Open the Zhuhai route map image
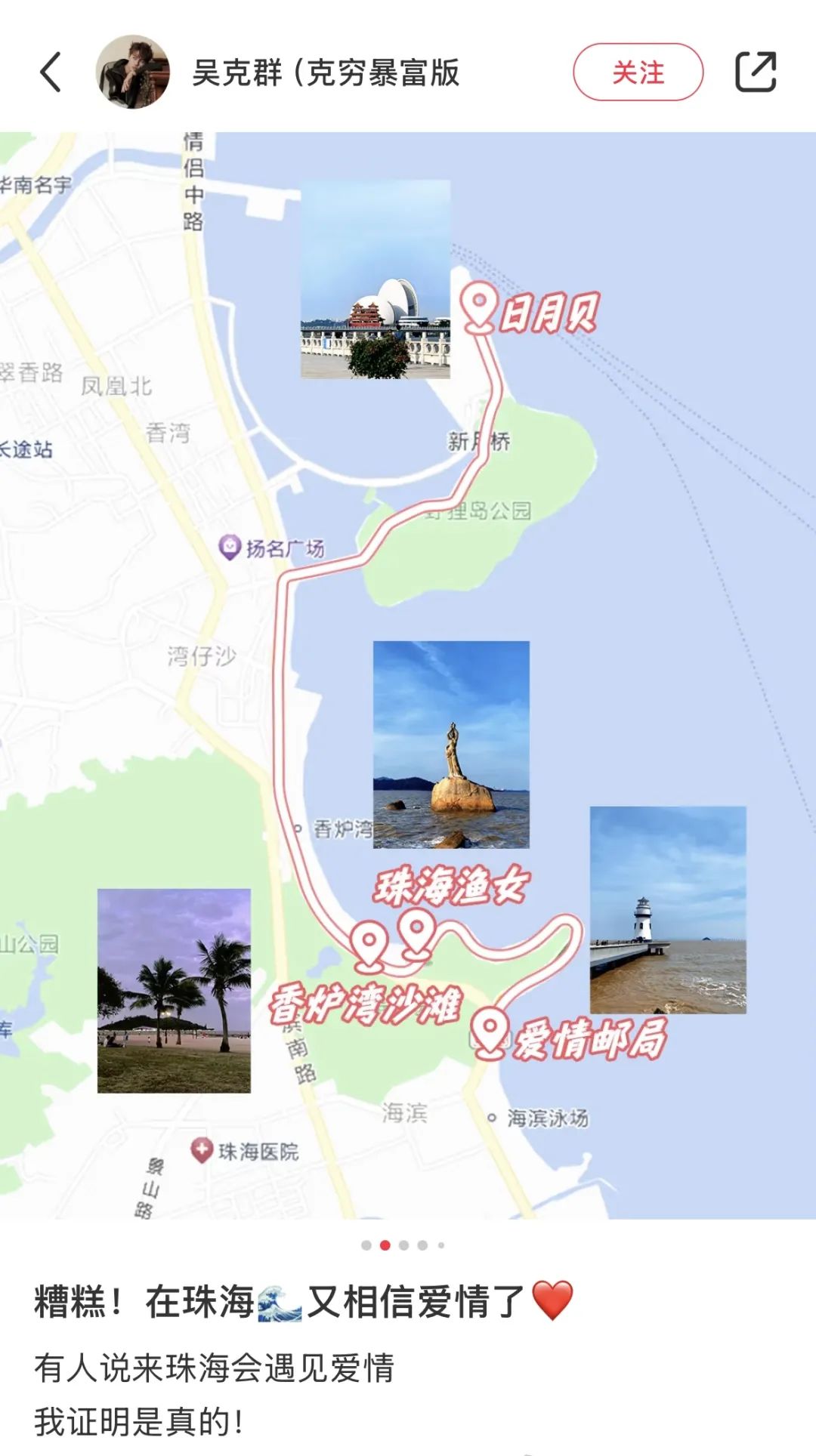816x1456 pixels. [x=408, y=675]
